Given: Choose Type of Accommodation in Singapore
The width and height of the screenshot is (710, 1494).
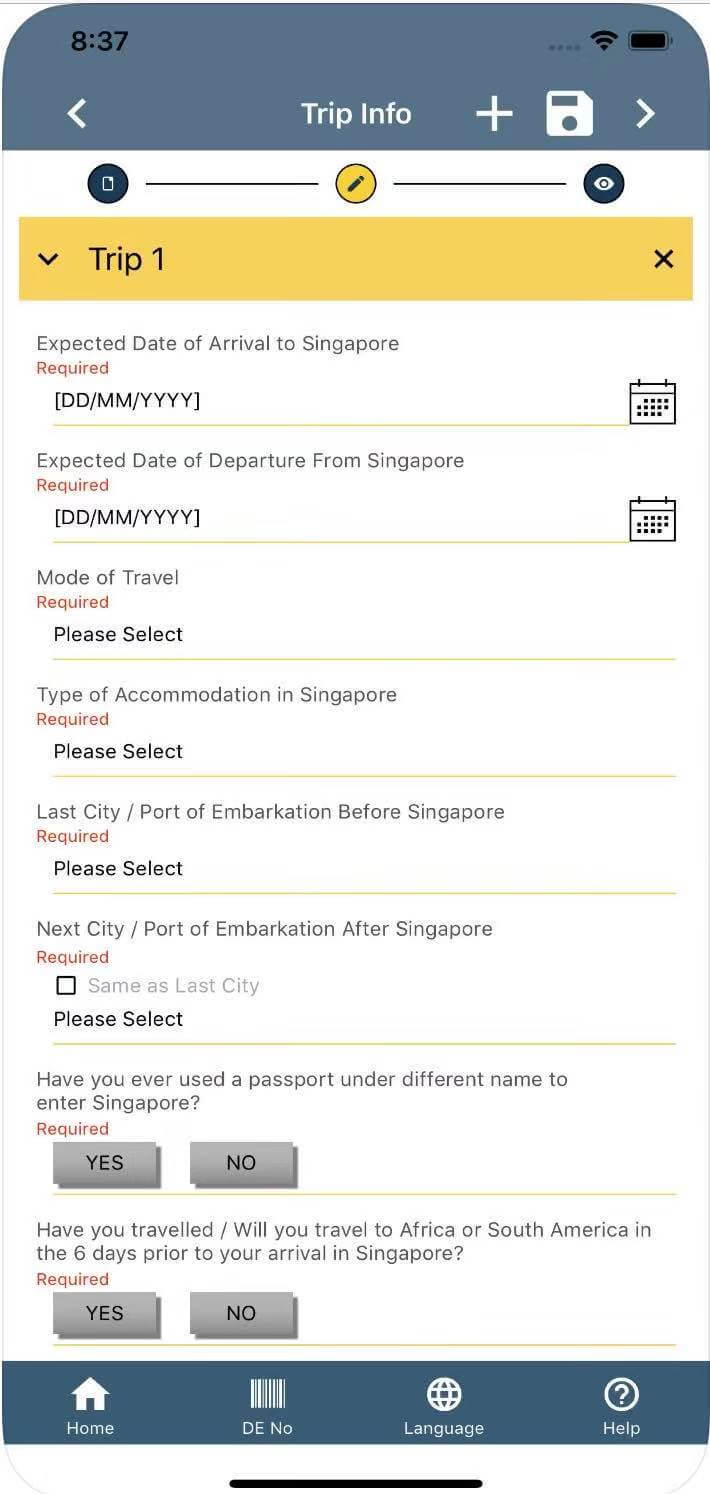Looking at the screenshot, I should point(364,752).
